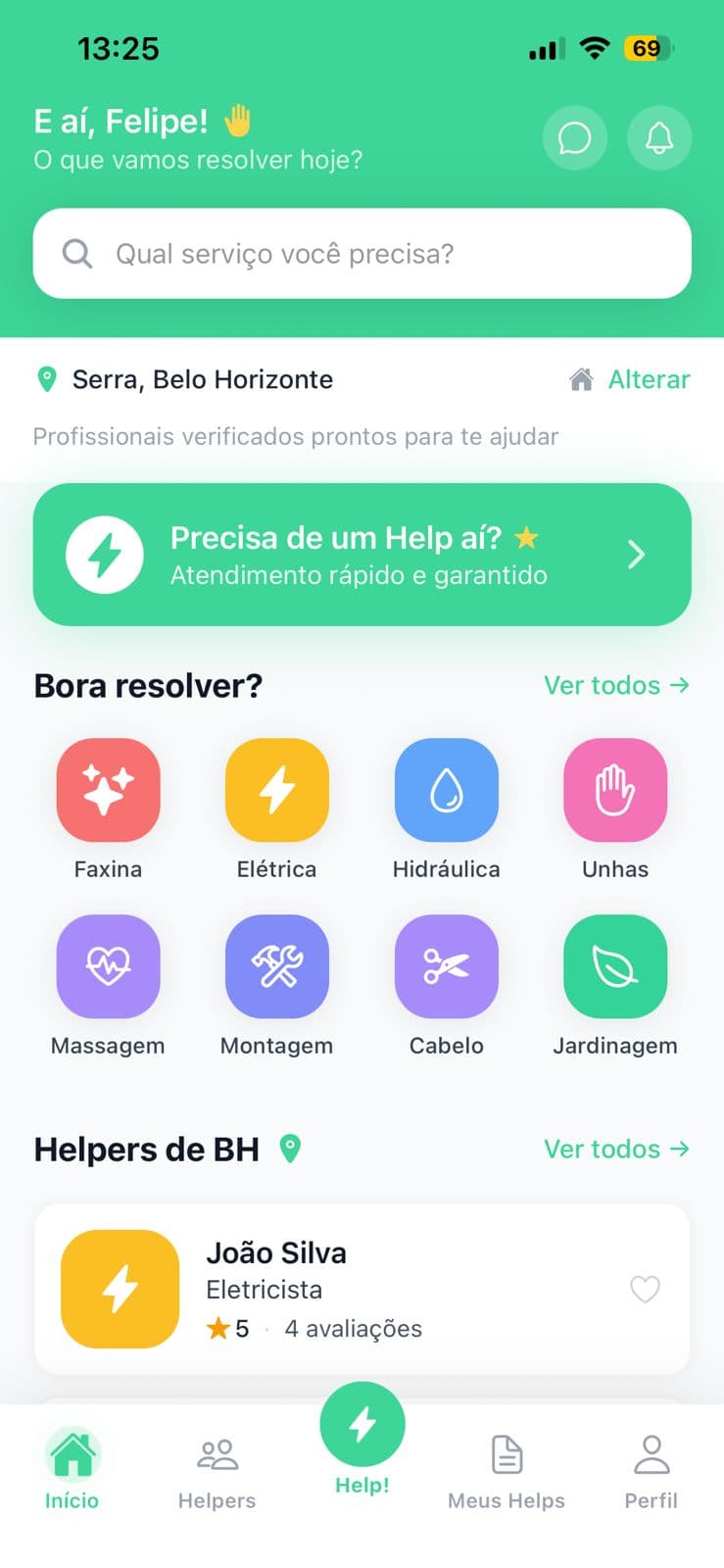Open the Meus Helps tab
The image size is (724, 1568).
click(x=507, y=1465)
